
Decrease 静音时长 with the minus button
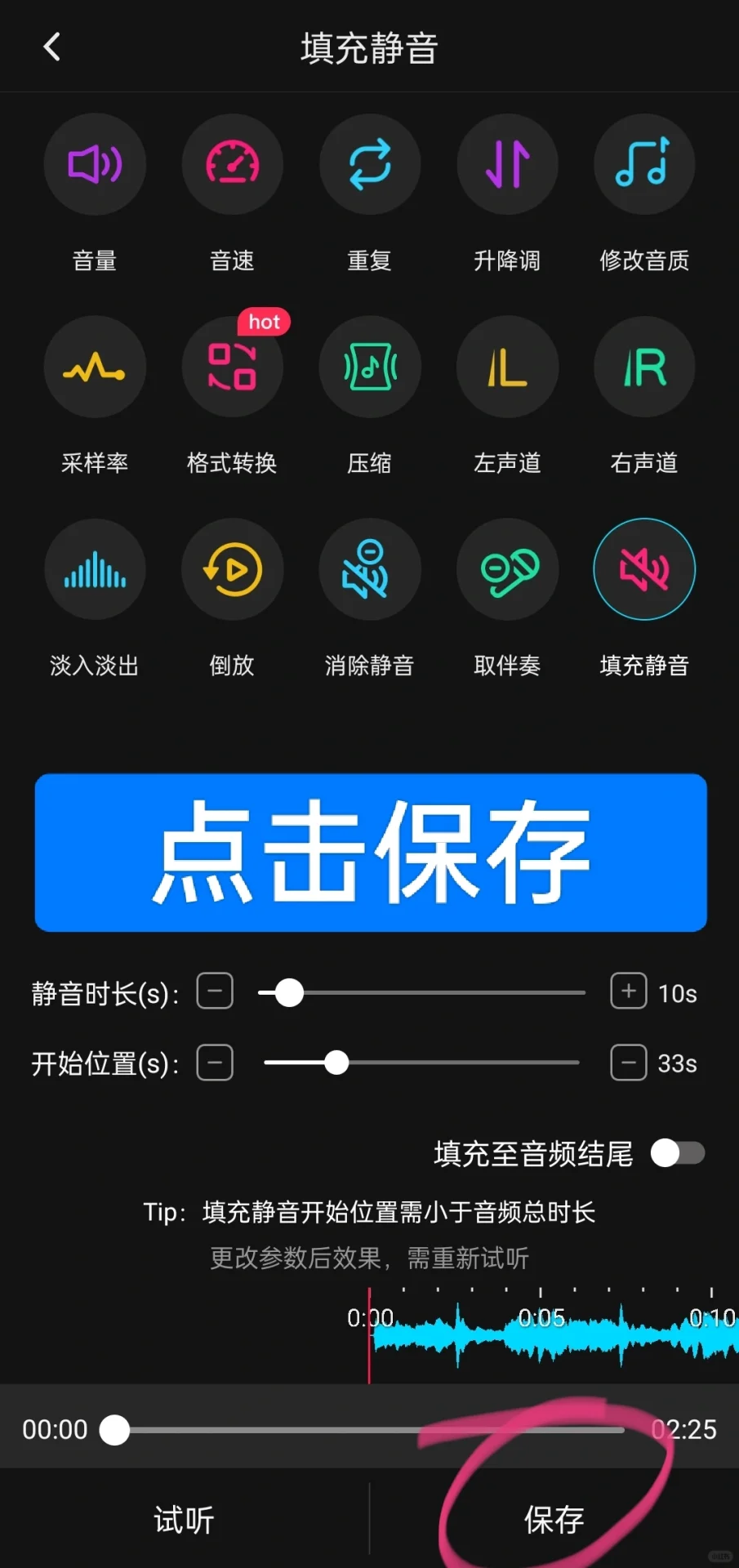pos(215,991)
